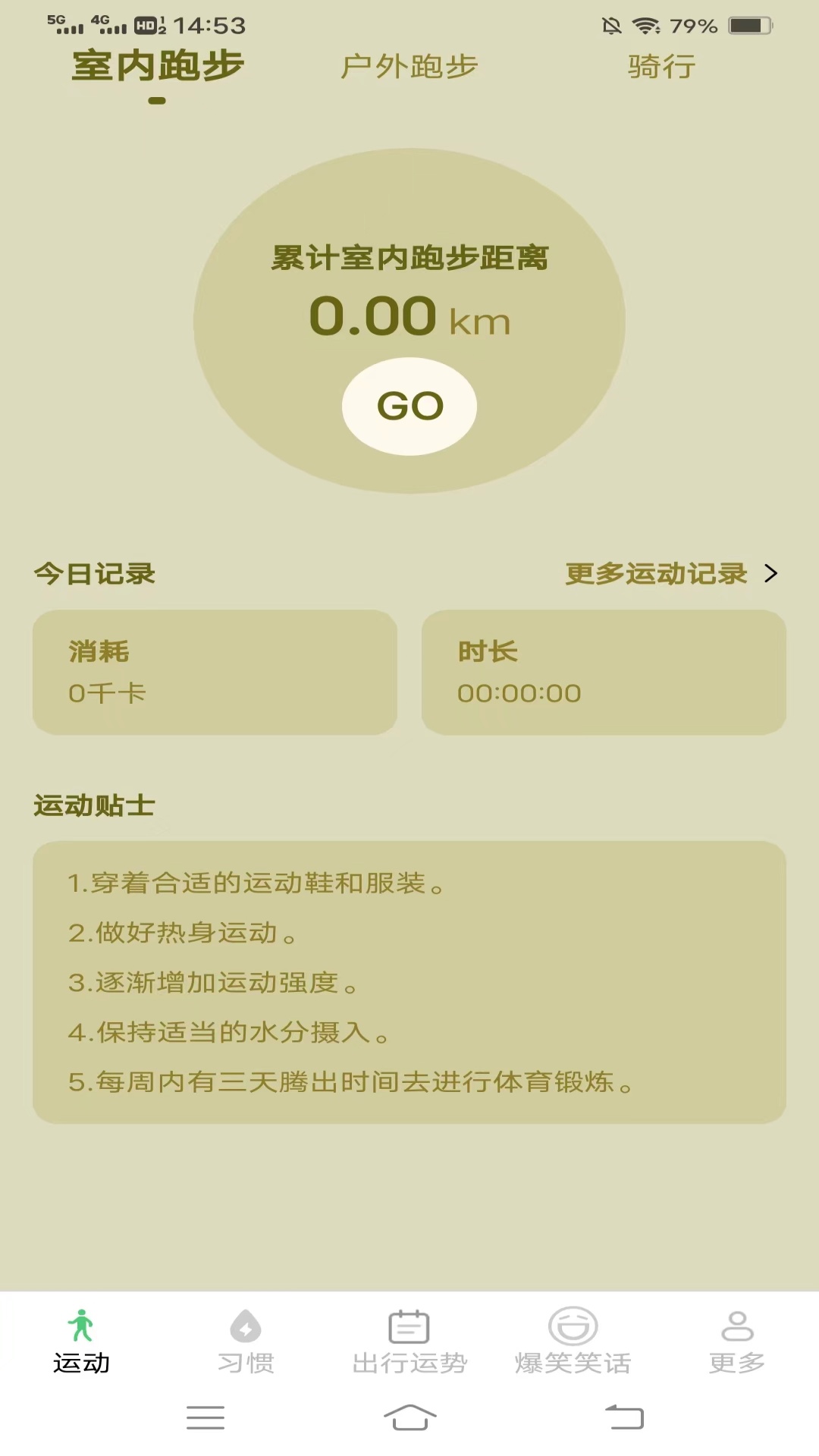
Task: Go to the 出行运势 tab
Action: (x=409, y=1342)
